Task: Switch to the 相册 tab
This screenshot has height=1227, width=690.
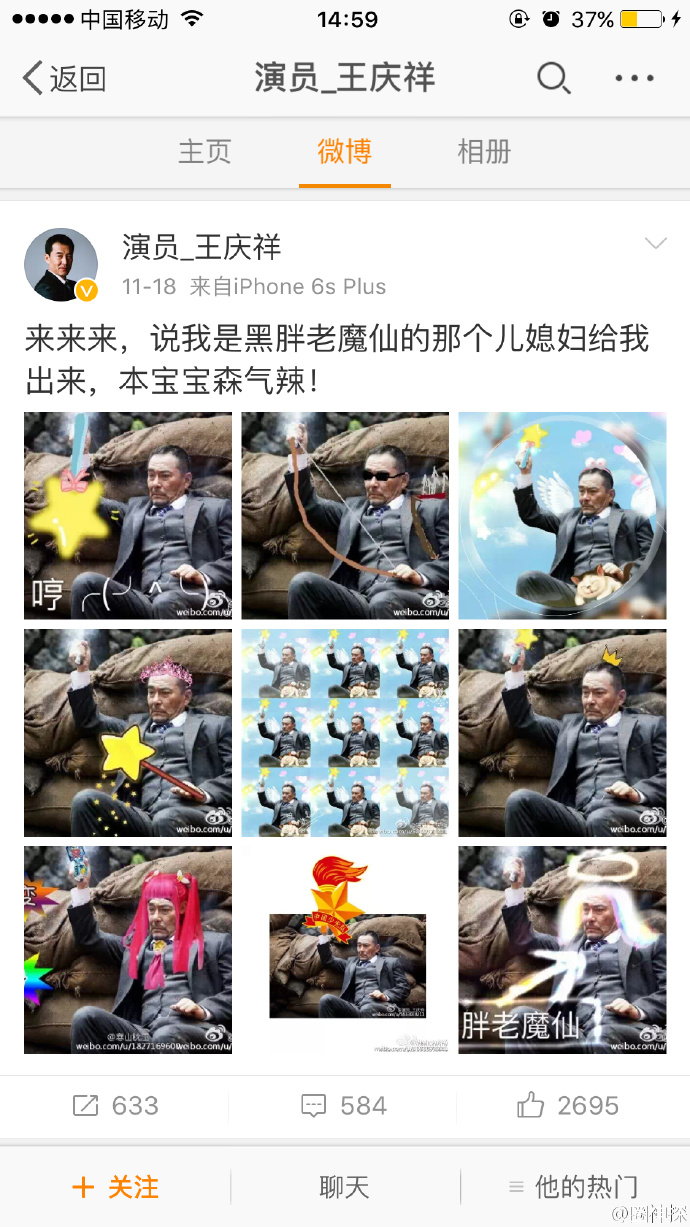Action: click(x=484, y=152)
